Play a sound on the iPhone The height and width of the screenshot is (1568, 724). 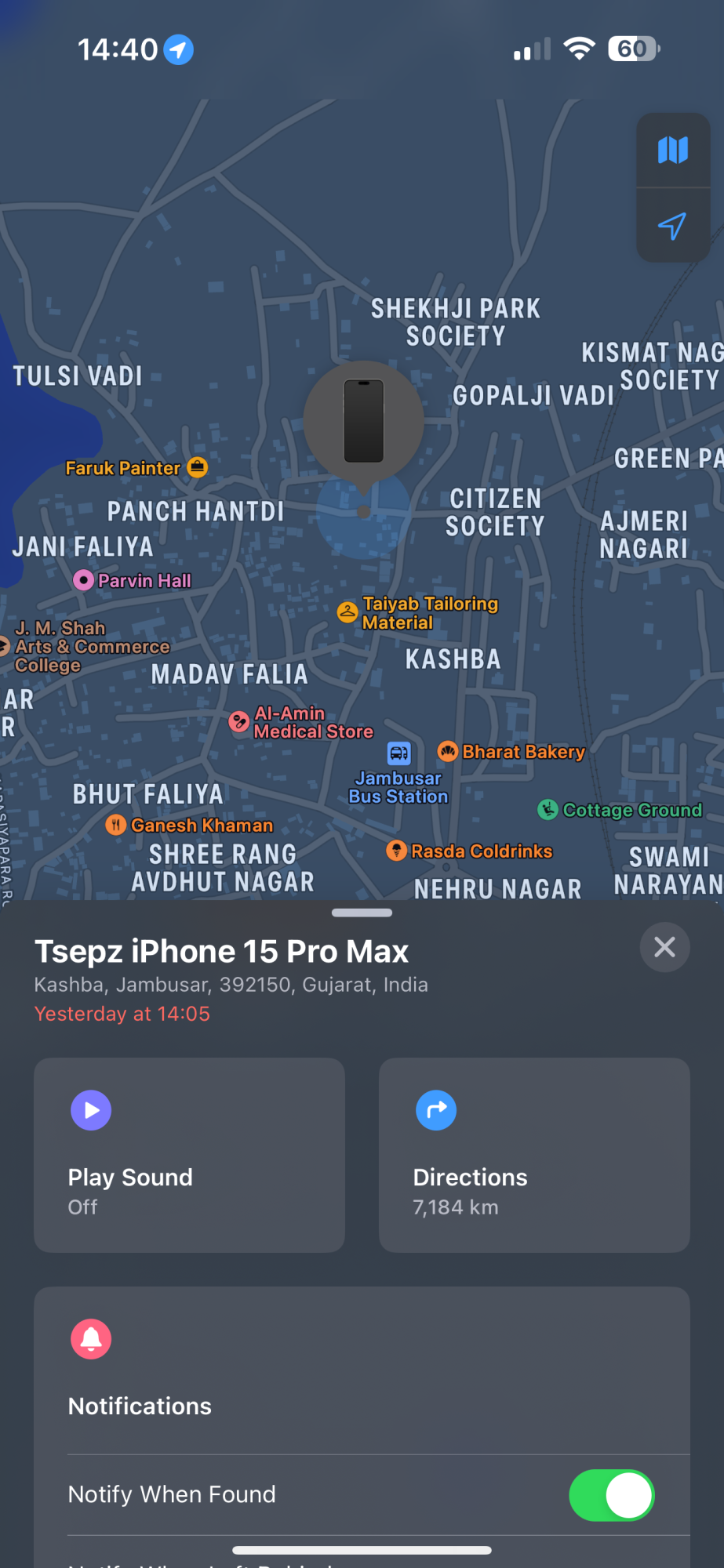point(189,1154)
